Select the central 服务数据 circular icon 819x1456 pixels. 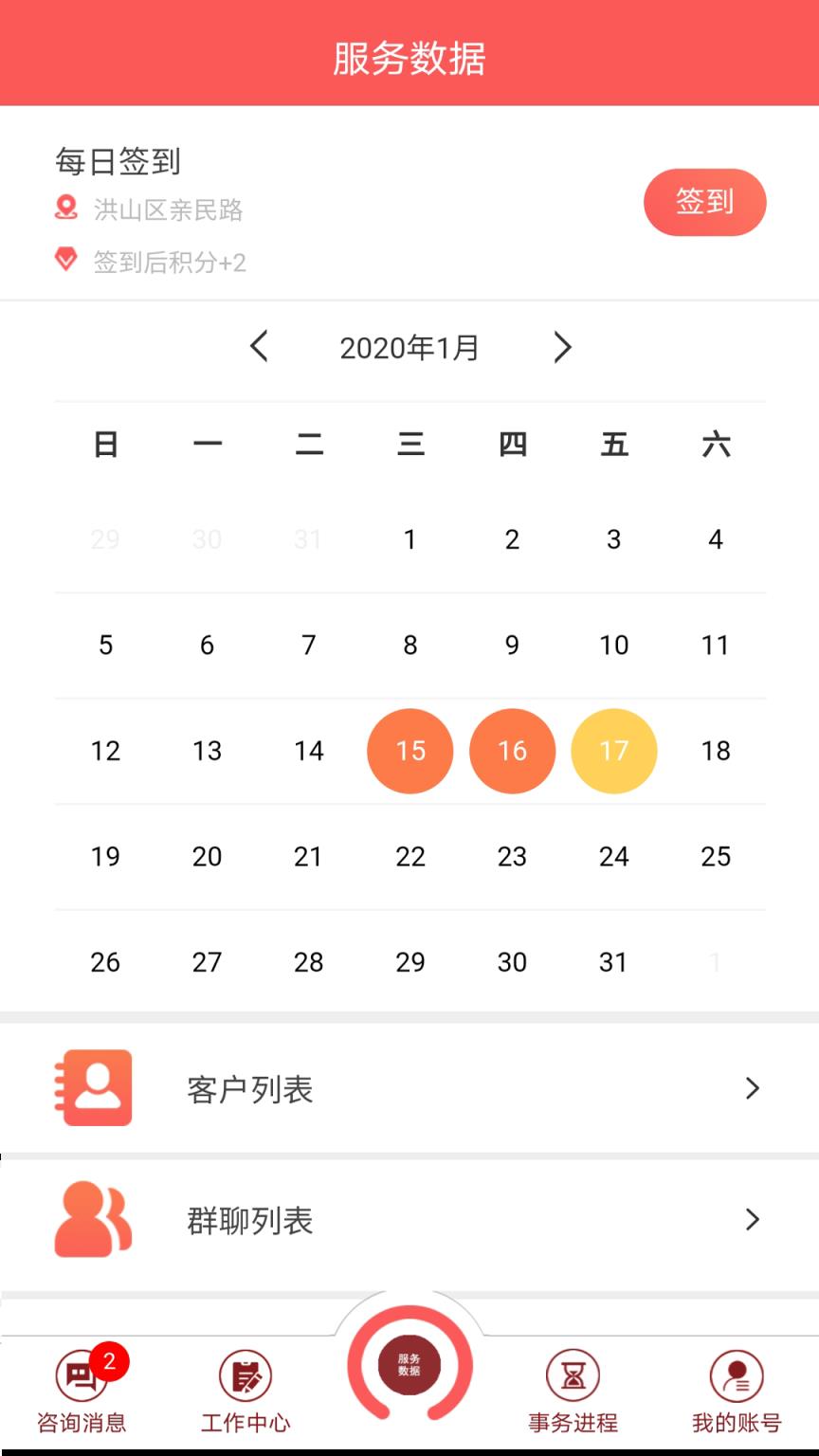click(409, 1365)
